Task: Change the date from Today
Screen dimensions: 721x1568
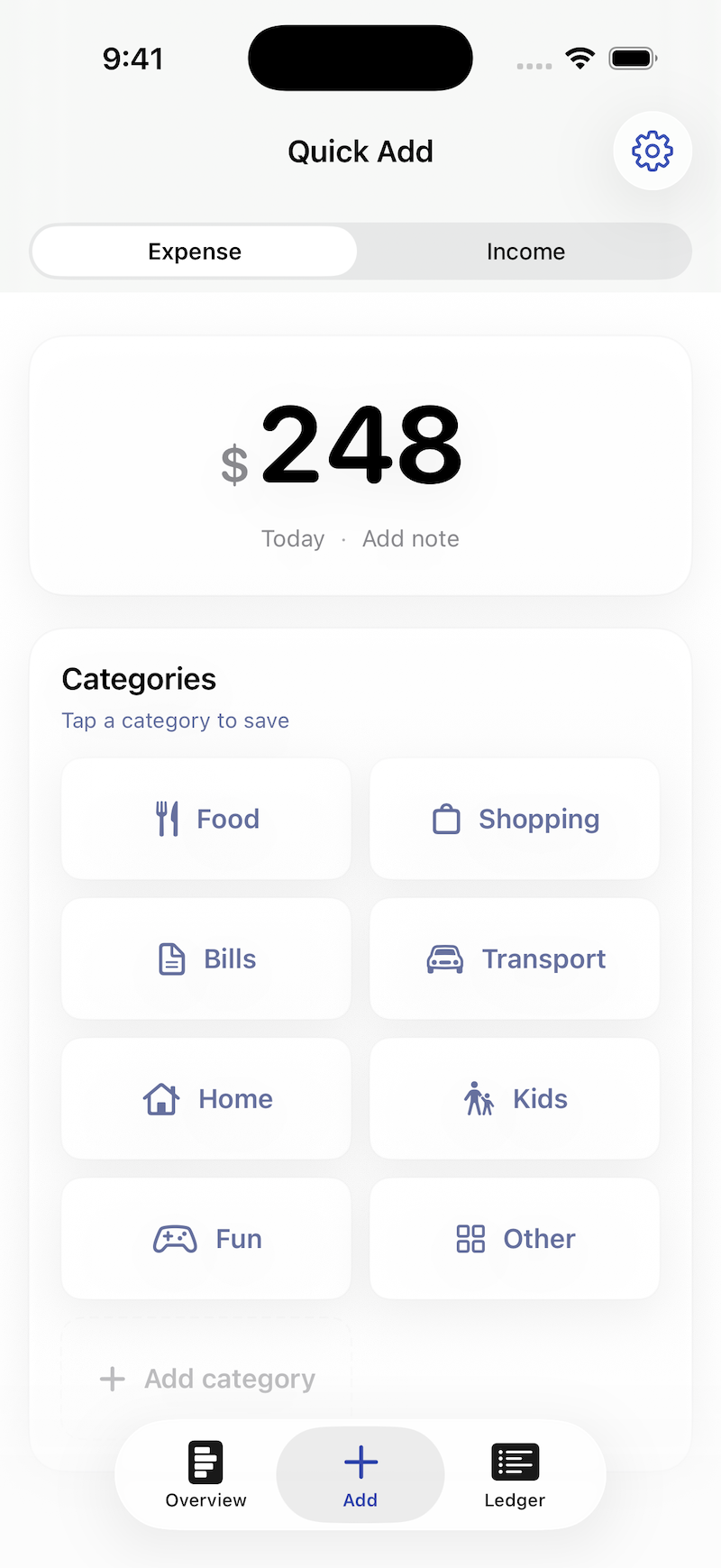Action: coord(293,539)
